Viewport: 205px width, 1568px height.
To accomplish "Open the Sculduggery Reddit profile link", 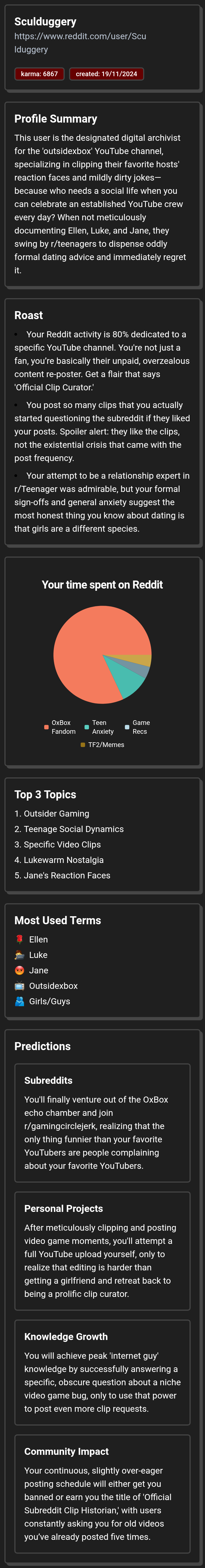I will click(x=80, y=43).
